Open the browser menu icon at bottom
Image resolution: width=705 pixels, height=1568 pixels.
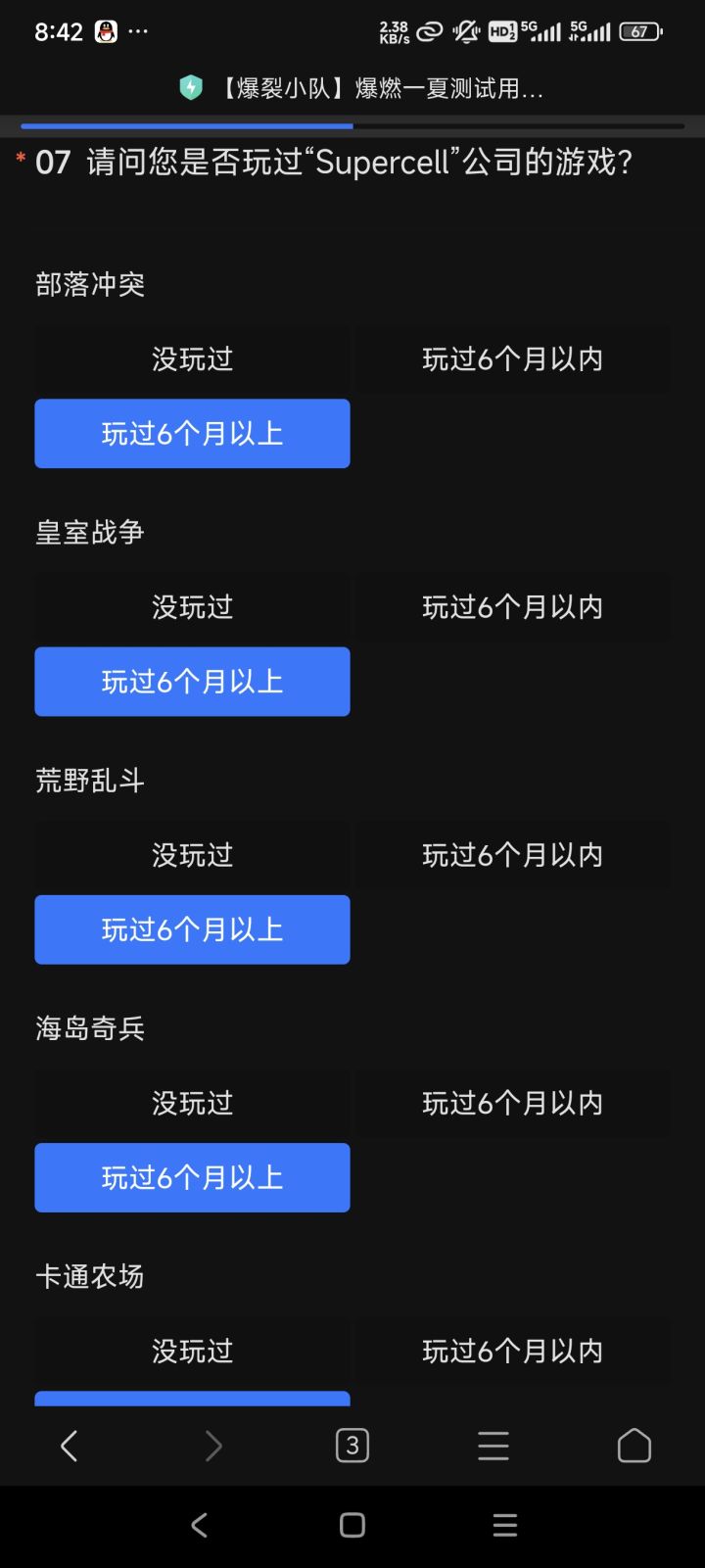pos(493,1445)
